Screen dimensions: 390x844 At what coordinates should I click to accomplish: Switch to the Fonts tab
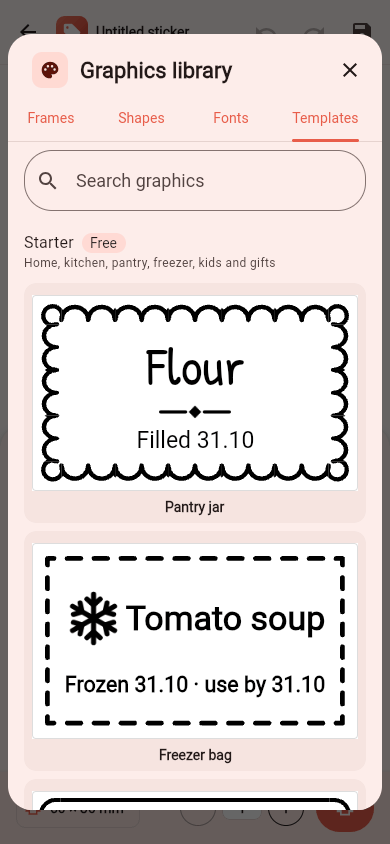(231, 118)
